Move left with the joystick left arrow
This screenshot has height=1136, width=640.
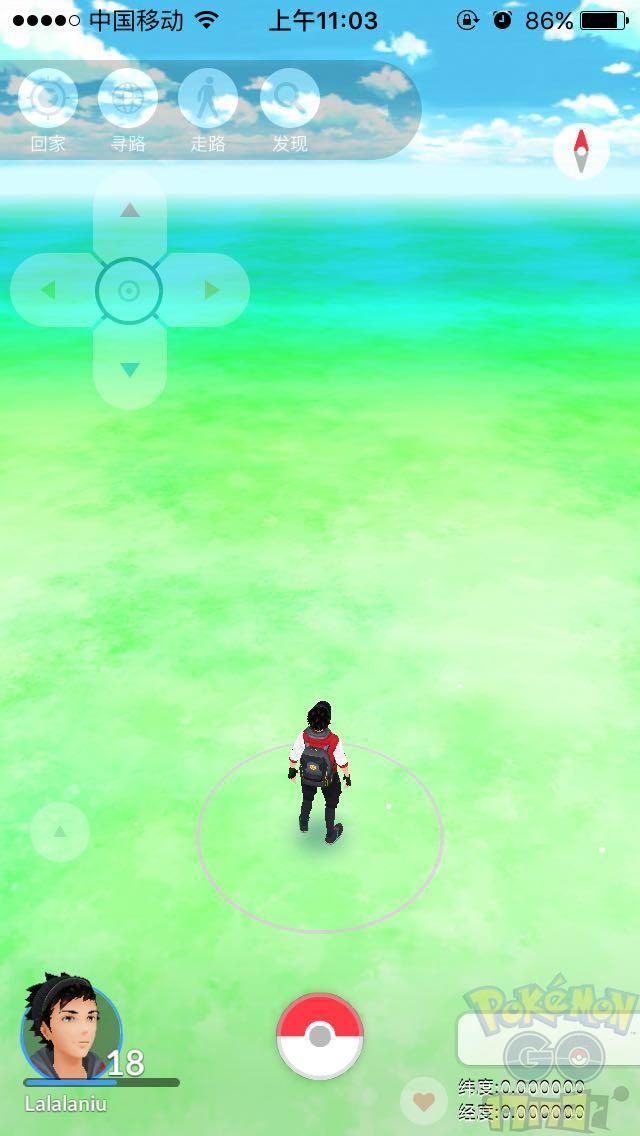[x=48, y=291]
